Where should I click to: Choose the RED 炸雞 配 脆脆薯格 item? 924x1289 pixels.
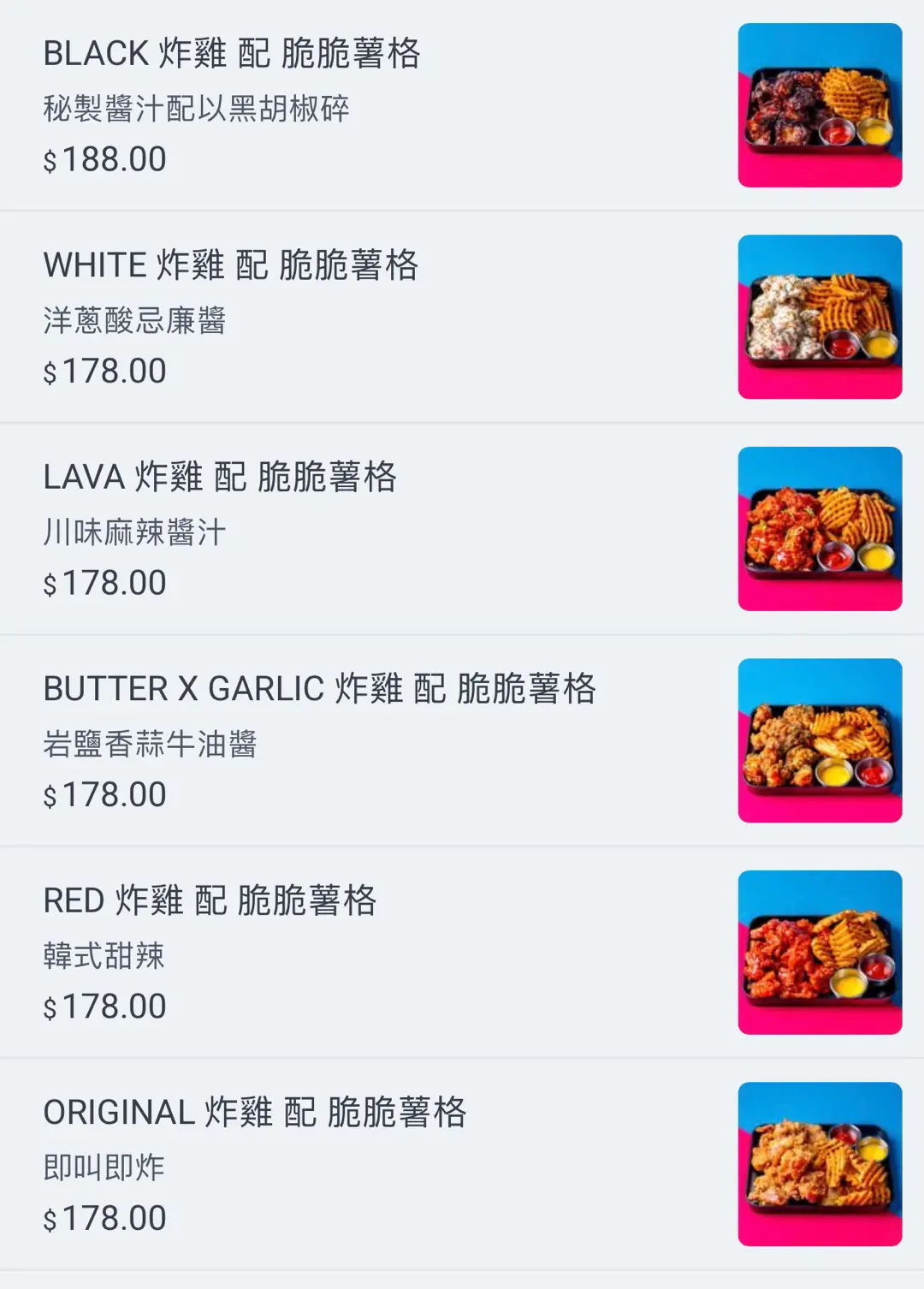pos(210,901)
